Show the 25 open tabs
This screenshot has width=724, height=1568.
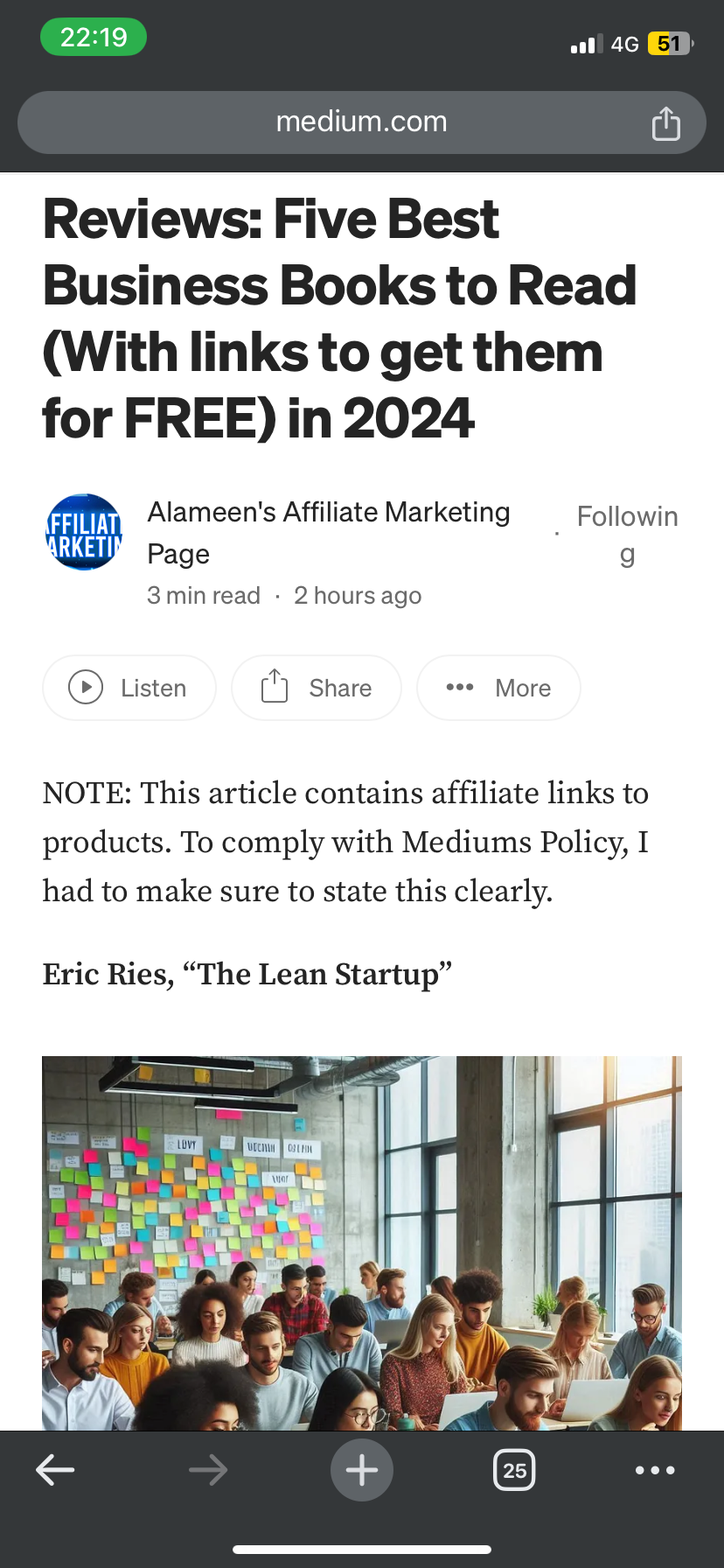click(x=514, y=1470)
